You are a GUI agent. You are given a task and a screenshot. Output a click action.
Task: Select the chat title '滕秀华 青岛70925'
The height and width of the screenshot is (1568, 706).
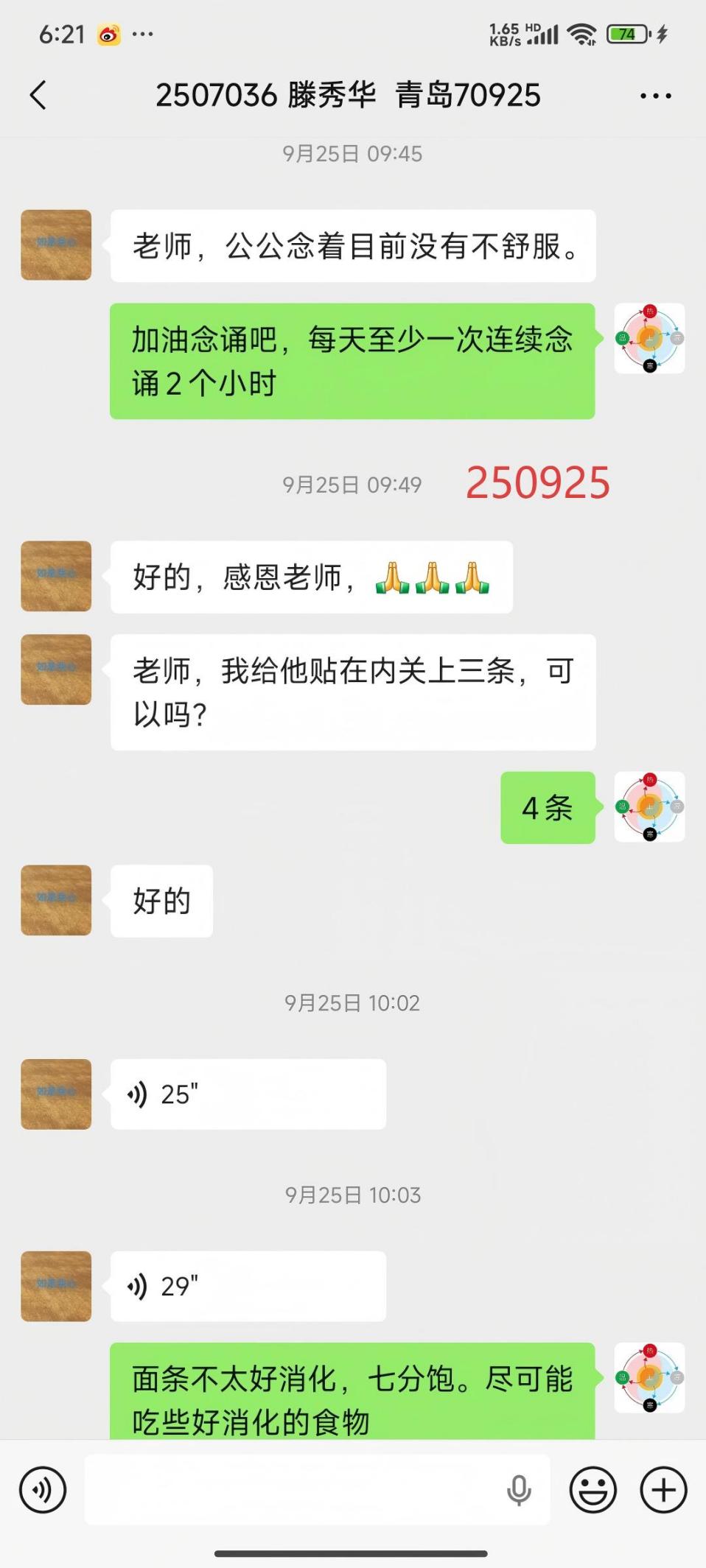pyautogui.click(x=352, y=95)
